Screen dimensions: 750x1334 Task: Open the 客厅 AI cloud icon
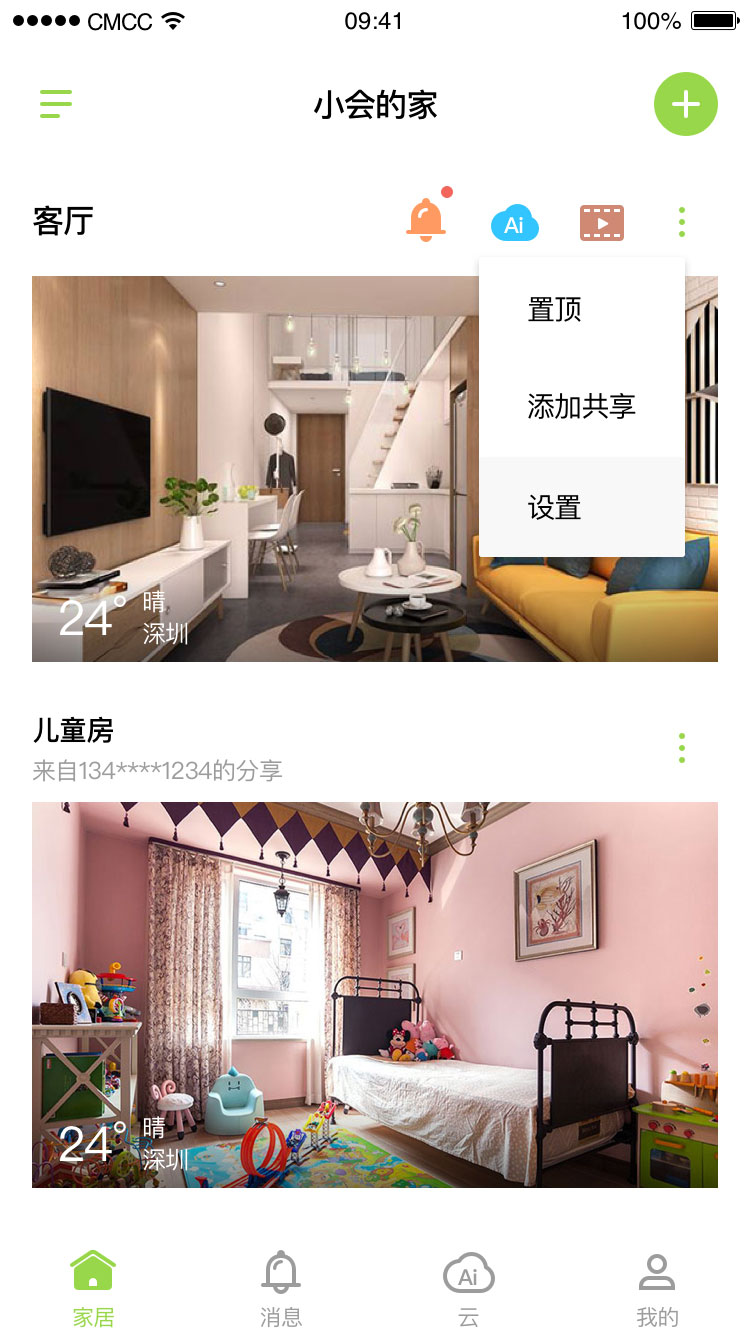click(514, 223)
